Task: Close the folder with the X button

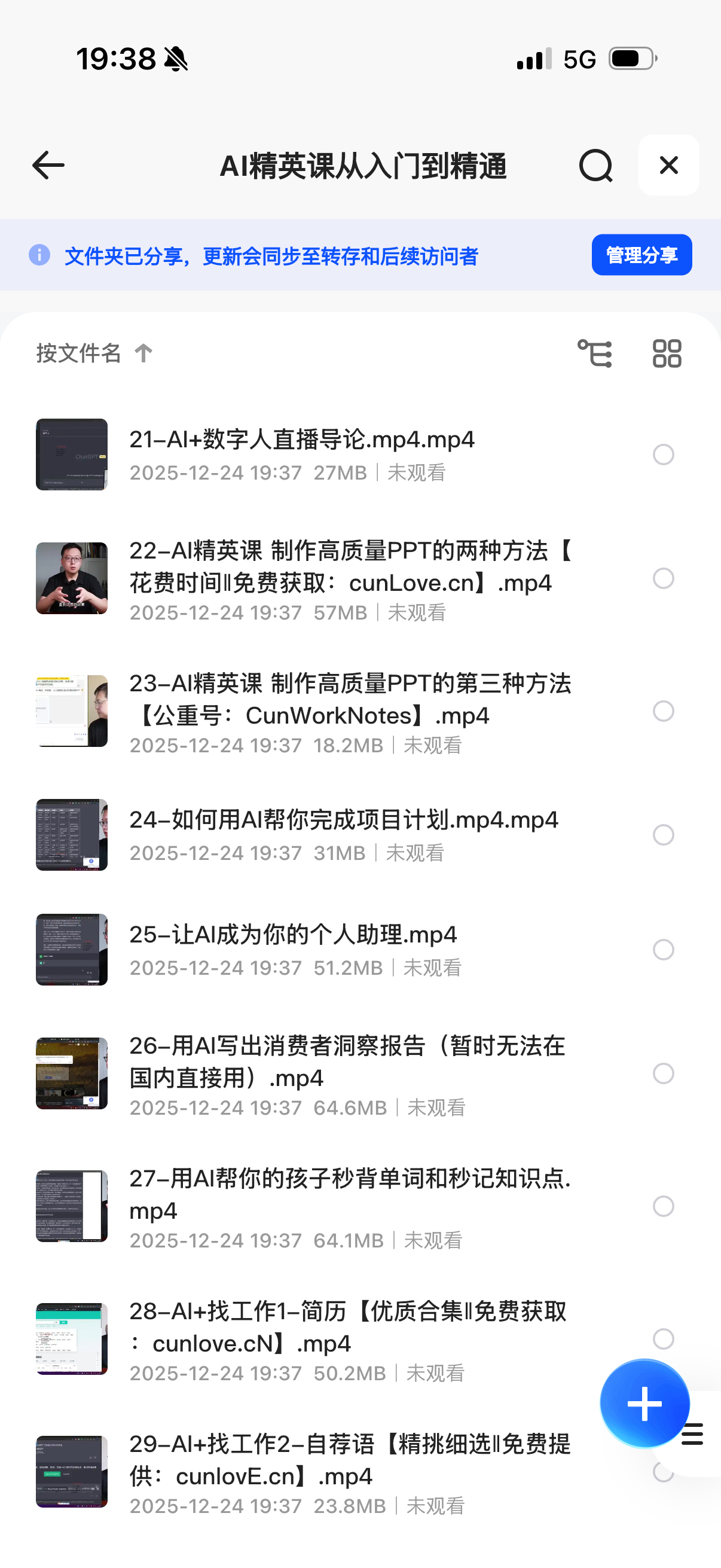Action: [x=668, y=165]
